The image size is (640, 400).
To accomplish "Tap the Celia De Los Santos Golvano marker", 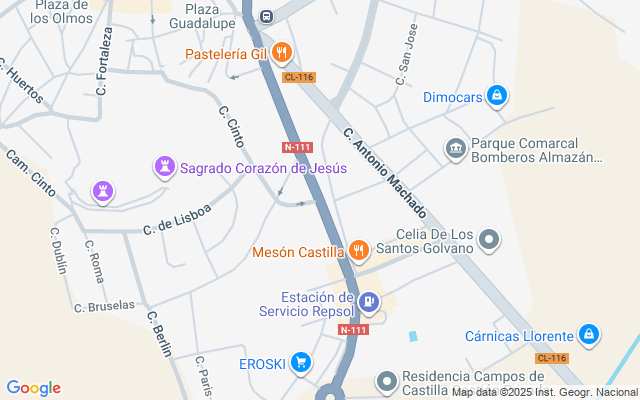I will (489, 239).
